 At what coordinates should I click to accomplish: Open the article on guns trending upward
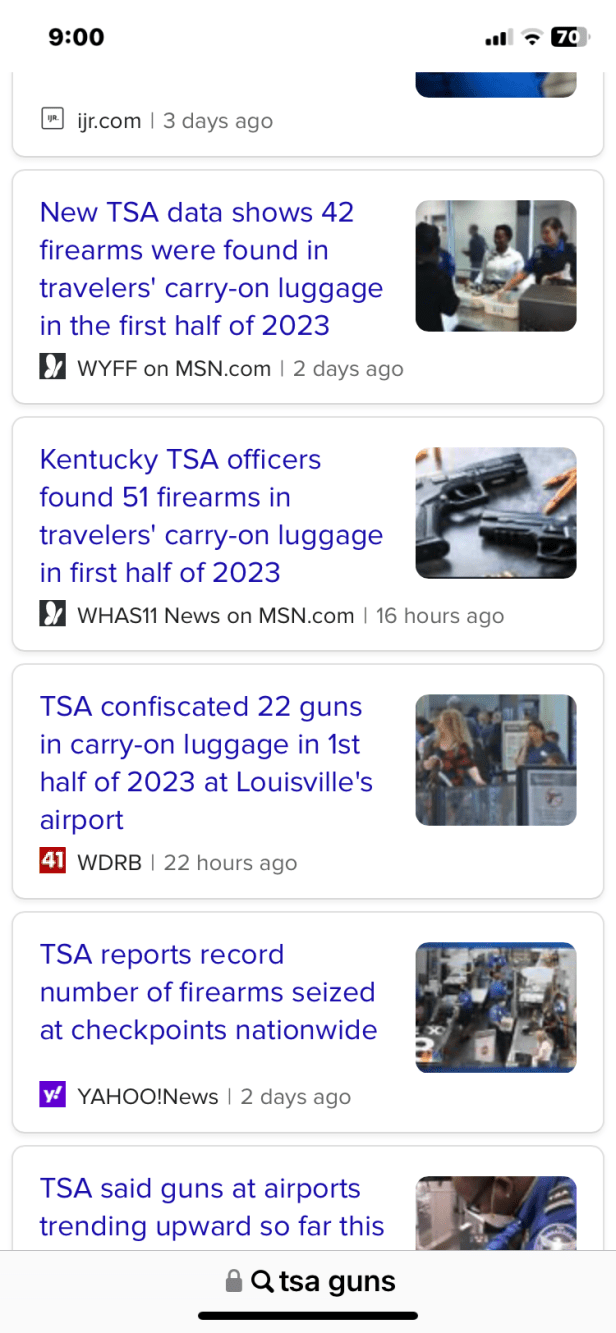(x=212, y=1207)
